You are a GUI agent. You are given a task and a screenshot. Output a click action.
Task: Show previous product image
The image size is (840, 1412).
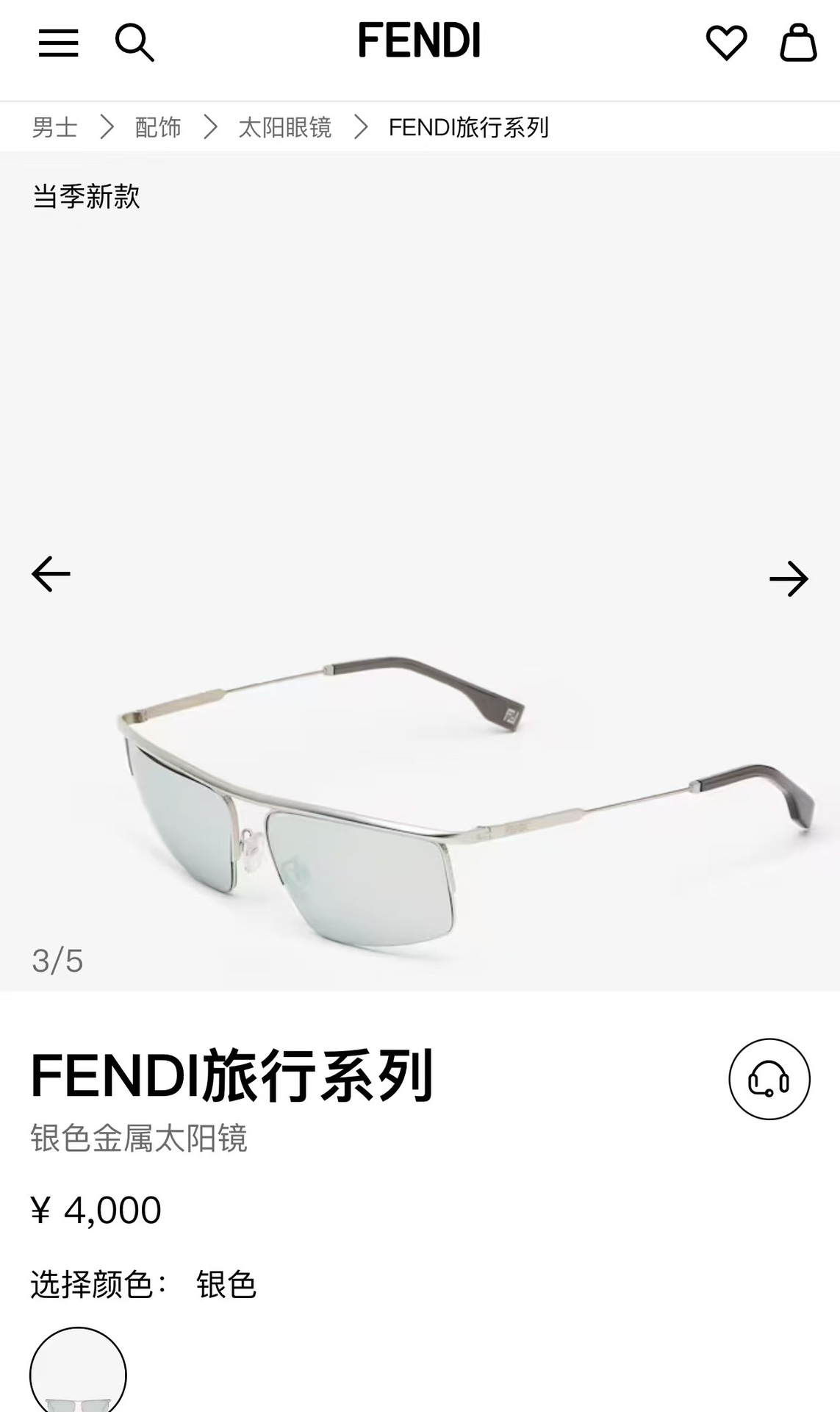[x=51, y=573]
